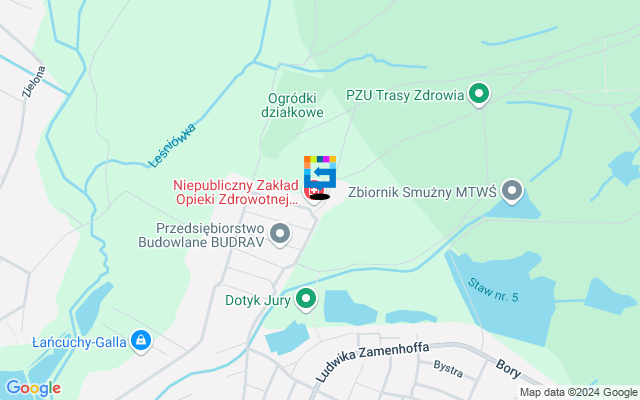Screen dimensions: 640x400
Task: Open the PZU Trasy Zdrowia map pin
Action: tap(479, 95)
